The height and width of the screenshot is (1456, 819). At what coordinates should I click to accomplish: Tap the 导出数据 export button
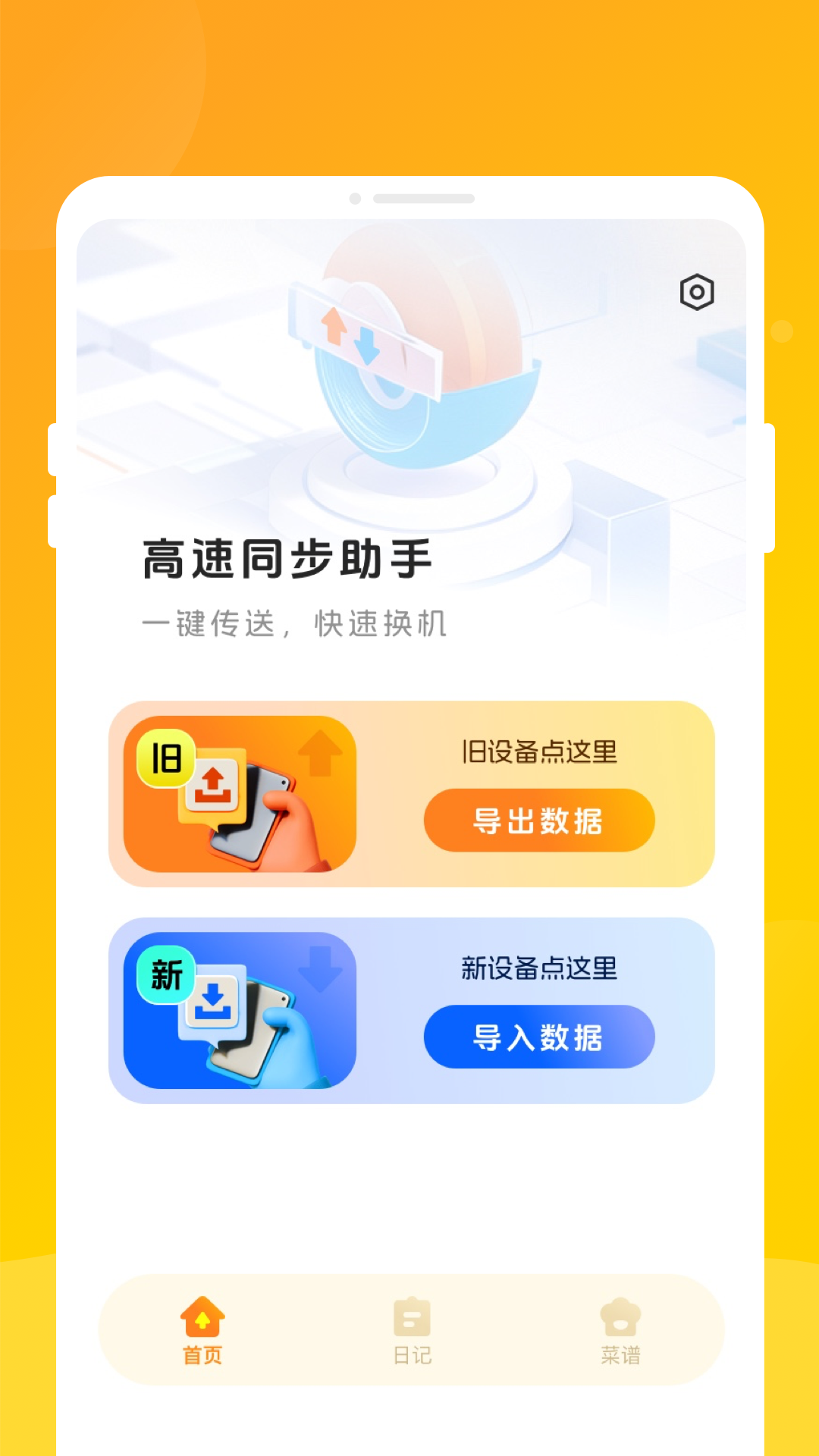(540, 820)
